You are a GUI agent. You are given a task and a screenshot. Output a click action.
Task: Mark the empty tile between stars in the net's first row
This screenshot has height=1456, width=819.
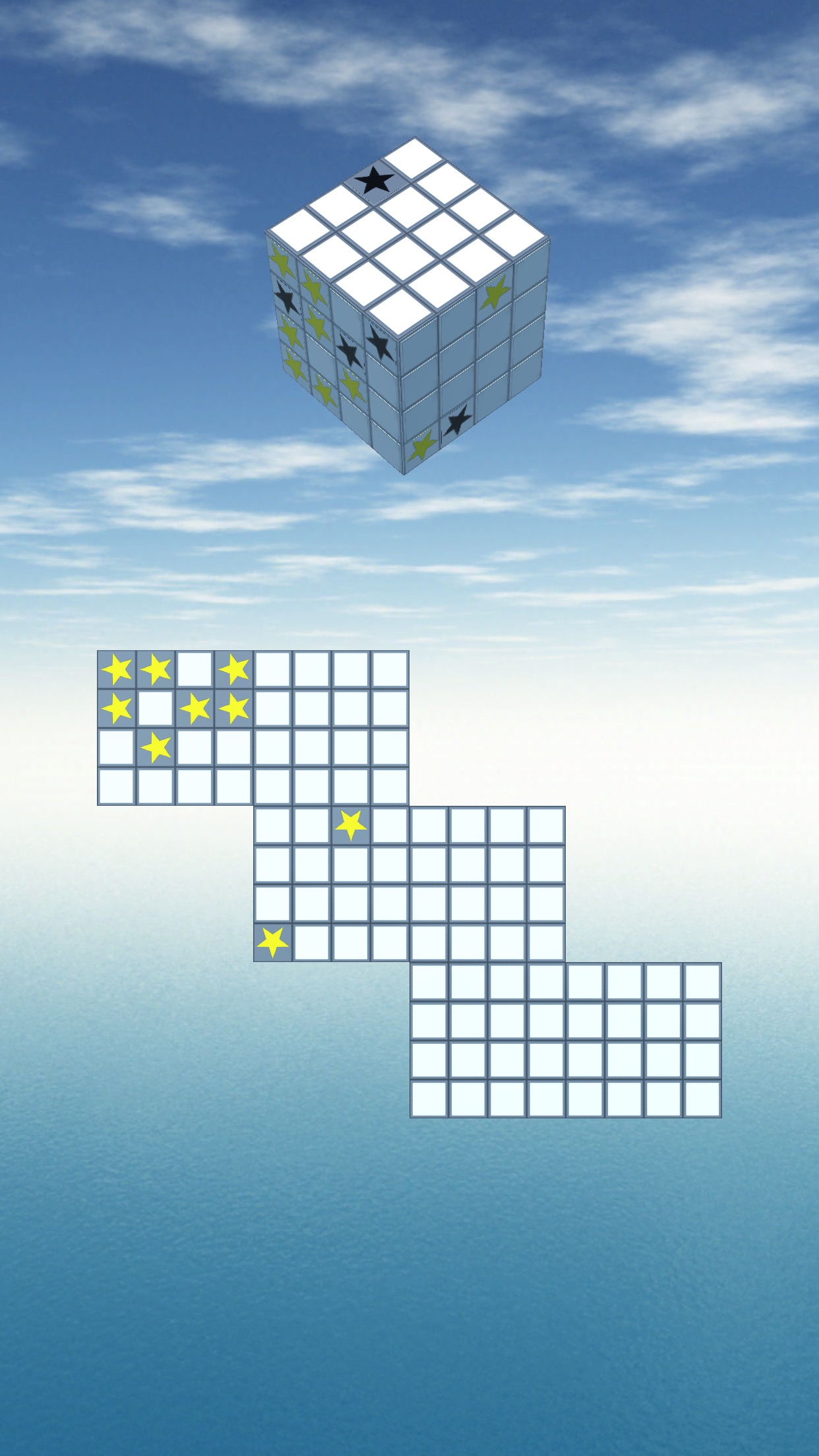pyautogui.click(x=195, y=670)
